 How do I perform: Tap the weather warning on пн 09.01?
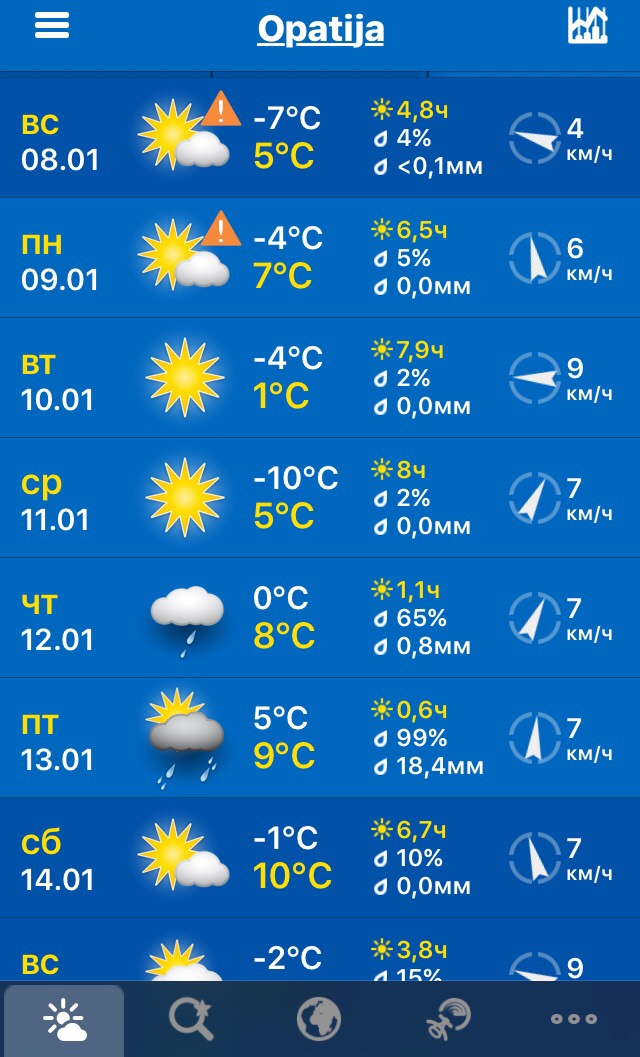click(x=221, y=230)
